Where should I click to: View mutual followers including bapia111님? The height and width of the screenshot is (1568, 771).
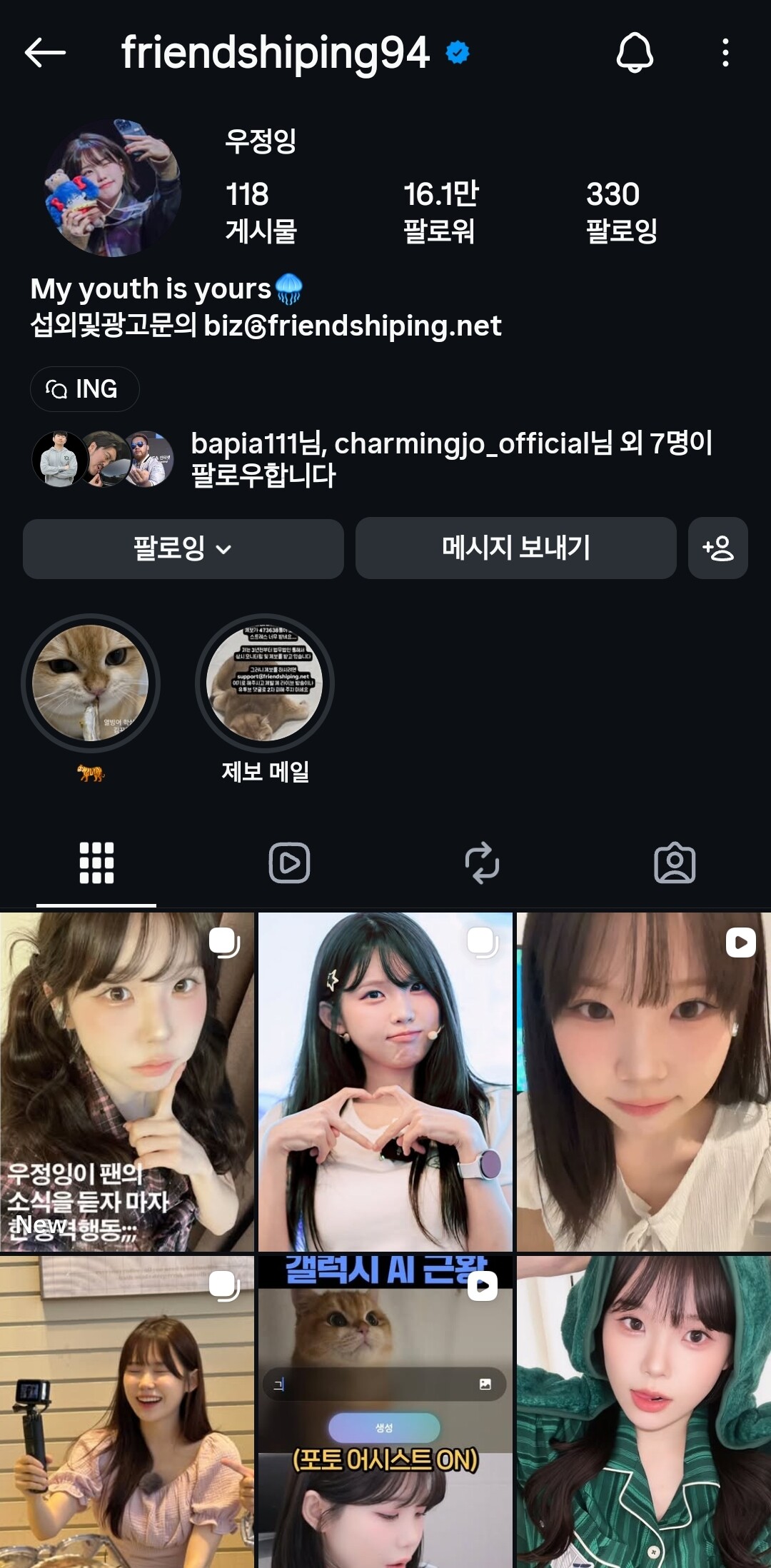373,459
